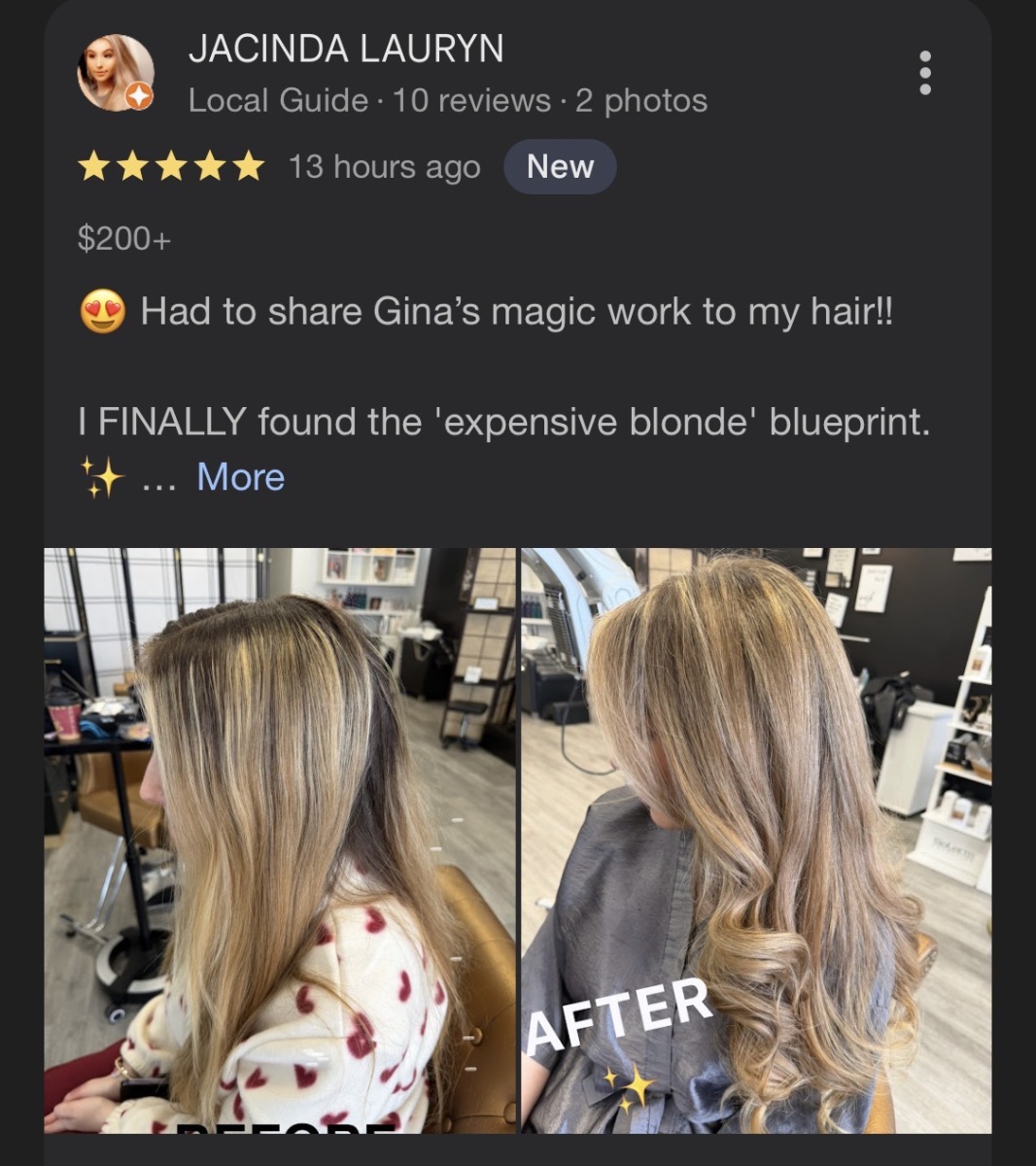Expand the review with the More link
This screenshot has height=1166, width=1036.
point(240,477)
